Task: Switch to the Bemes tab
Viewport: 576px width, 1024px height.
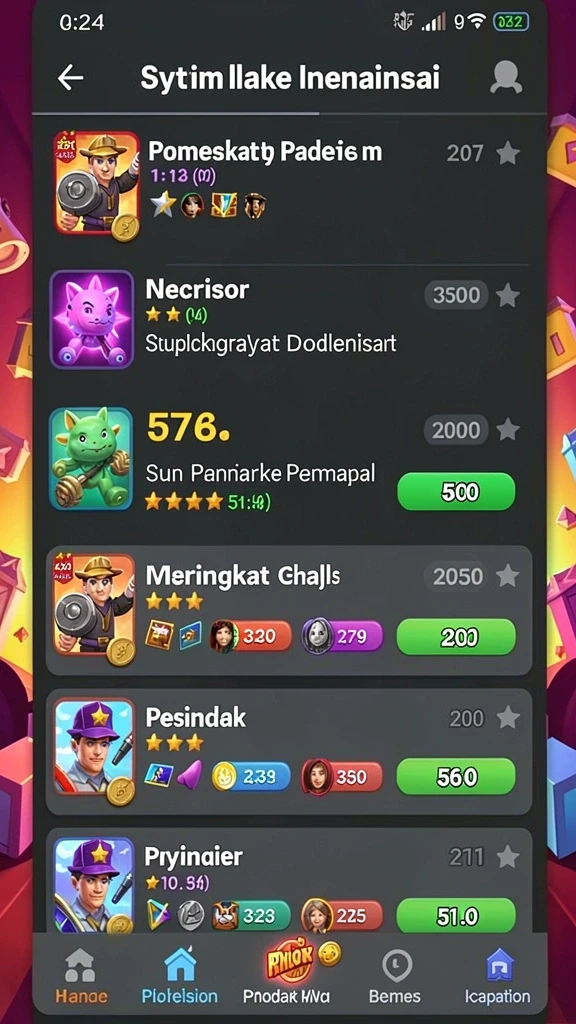Action: (x=395, y=976)
